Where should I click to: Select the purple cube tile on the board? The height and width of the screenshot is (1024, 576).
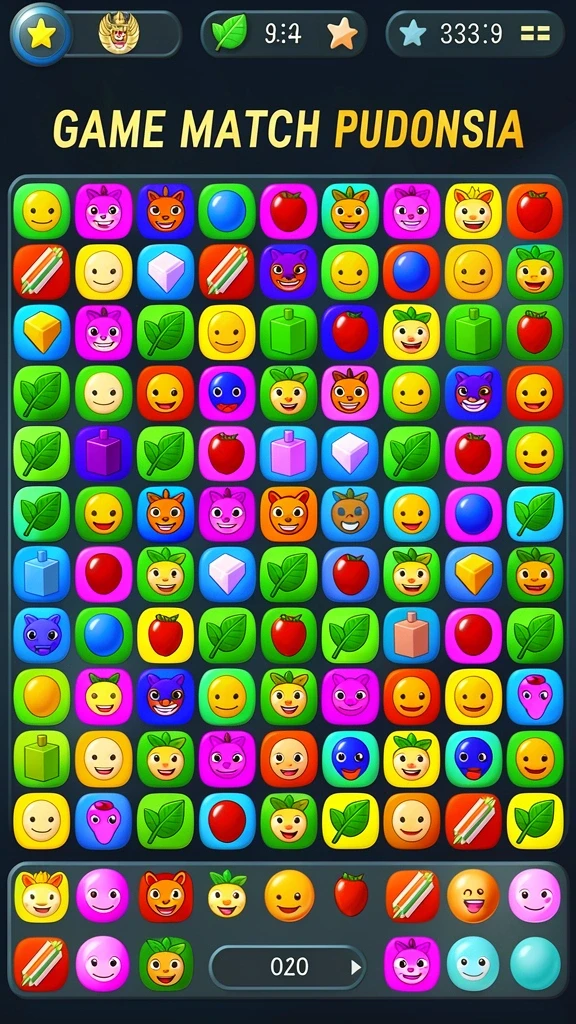(x=103, y=453)
